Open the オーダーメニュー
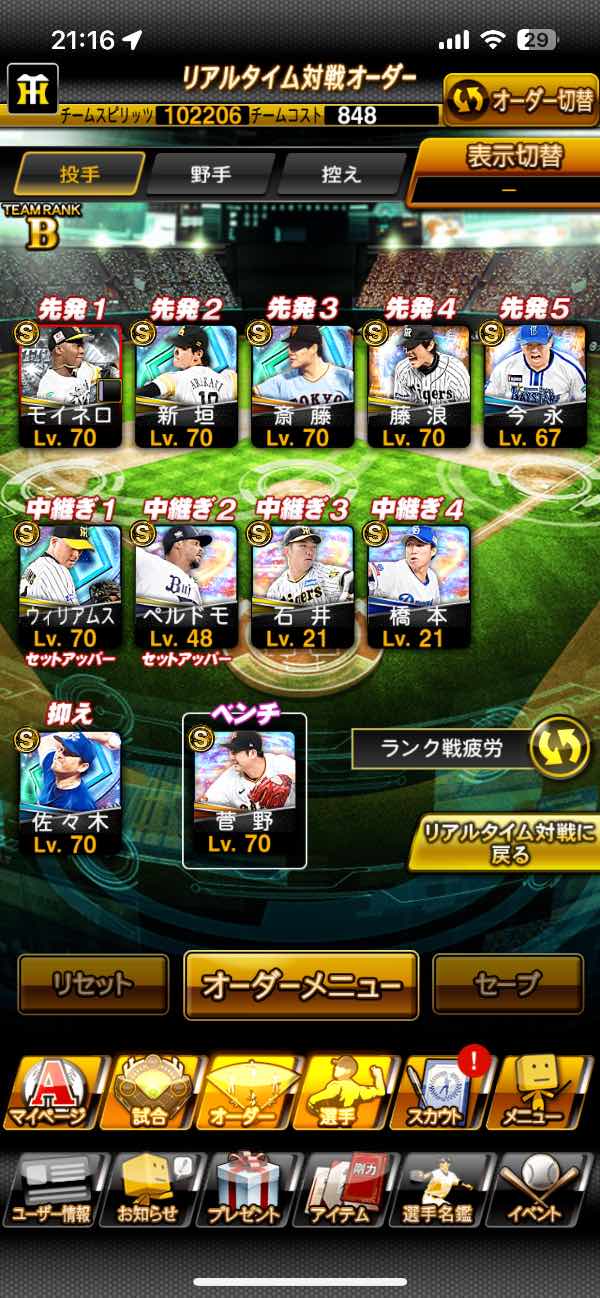The height and width of the screenshot is (1298, 600). pyautogui.click(x=301, y=985)
